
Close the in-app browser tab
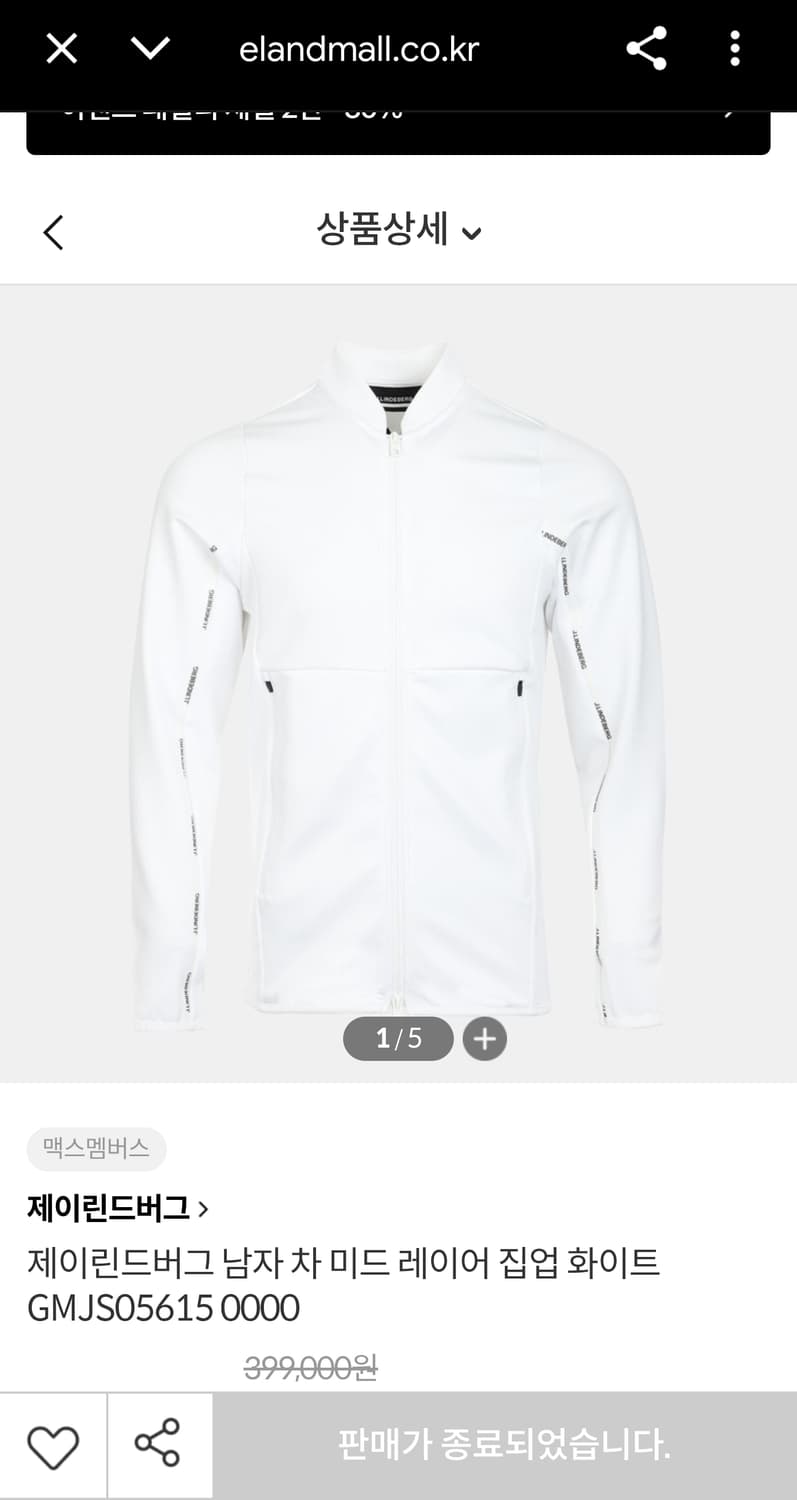click(61, 48)
